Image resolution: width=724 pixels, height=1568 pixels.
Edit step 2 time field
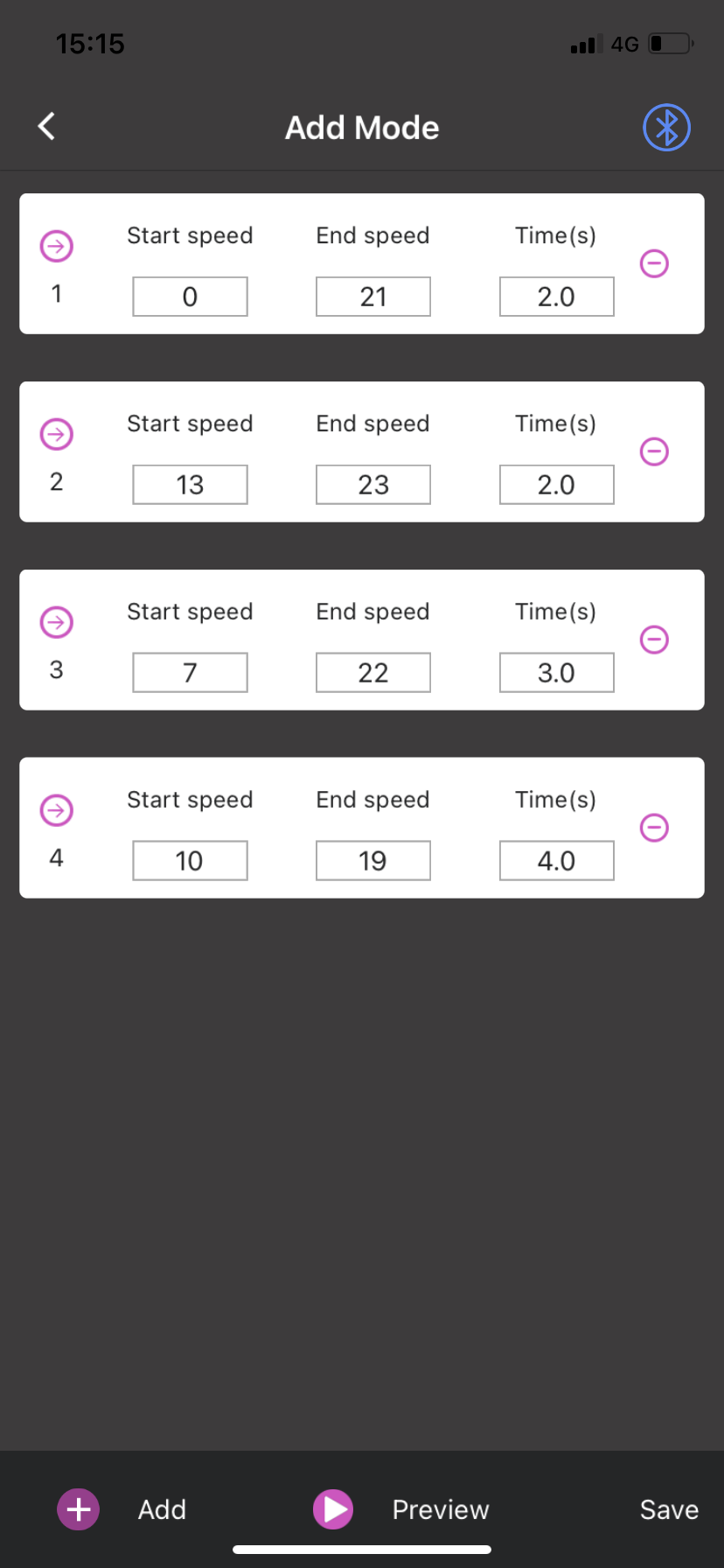tap(557, 485)
